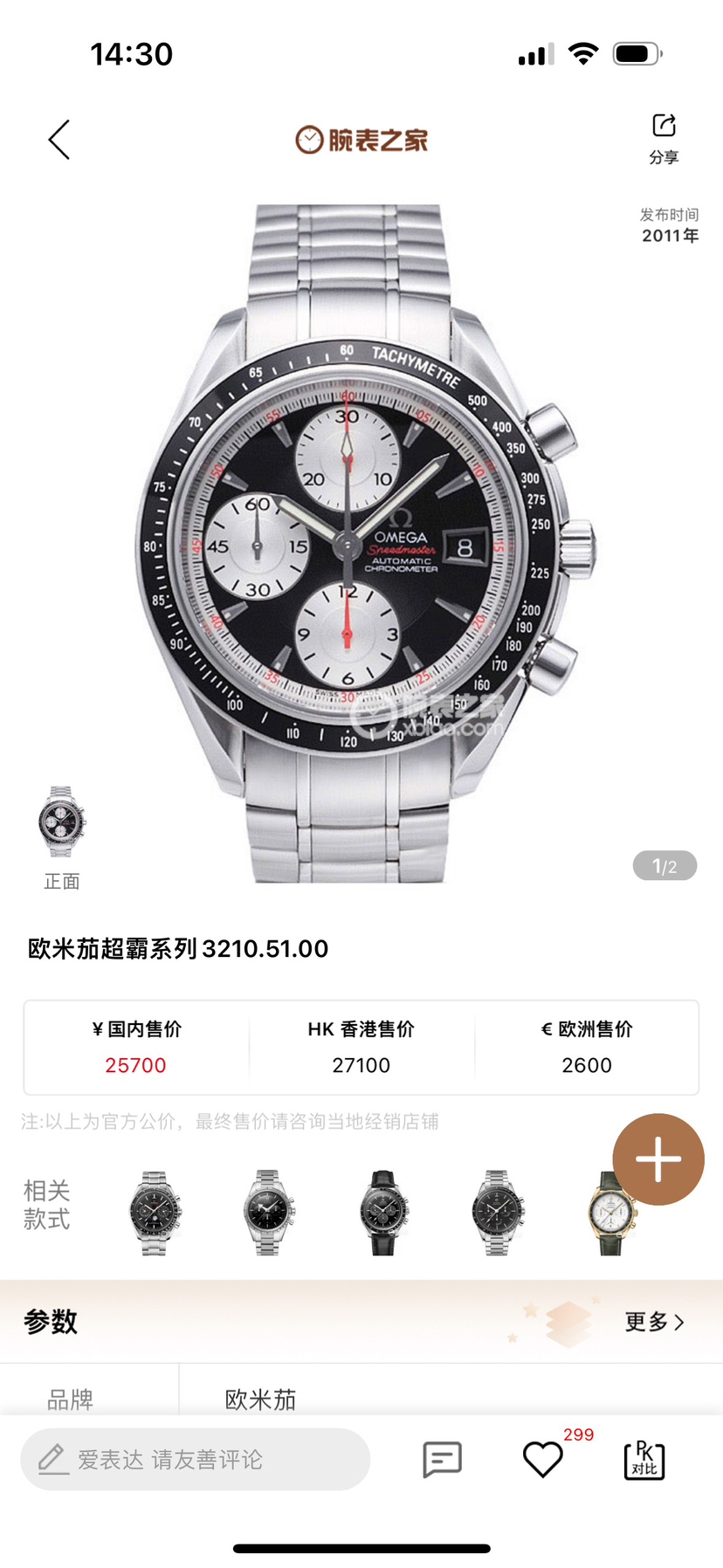Tap the orange plus floating button
The height and width of the screenshot is (1568, 723).
[658, 1159]
